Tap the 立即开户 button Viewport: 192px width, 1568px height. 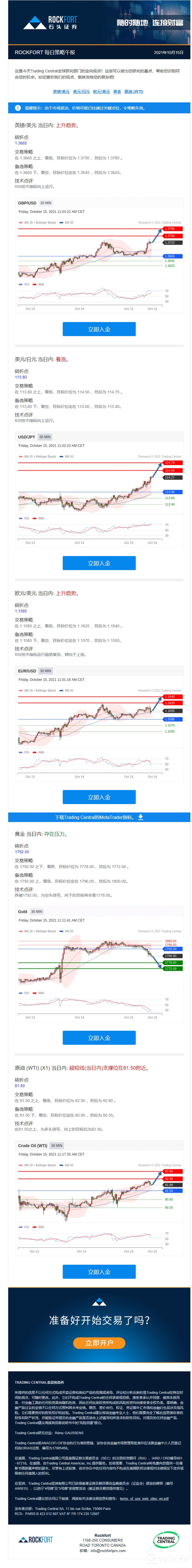(99, 1343)
